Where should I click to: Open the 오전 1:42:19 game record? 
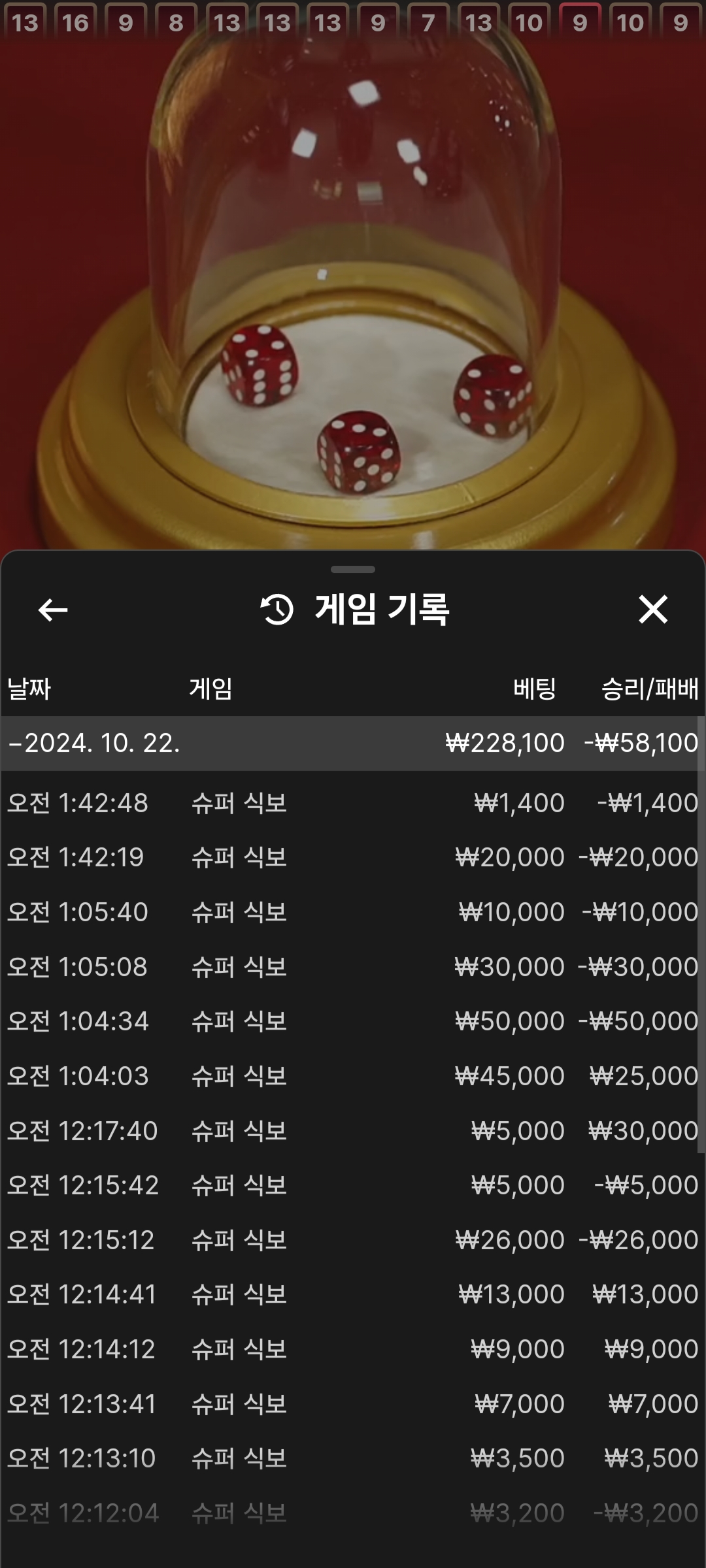(353, 857)
